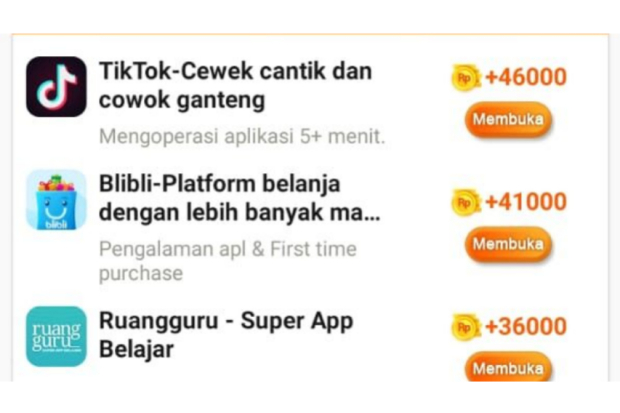
Task: Open the Ruangguru Super App Belajar row
Action: [225, 335]
